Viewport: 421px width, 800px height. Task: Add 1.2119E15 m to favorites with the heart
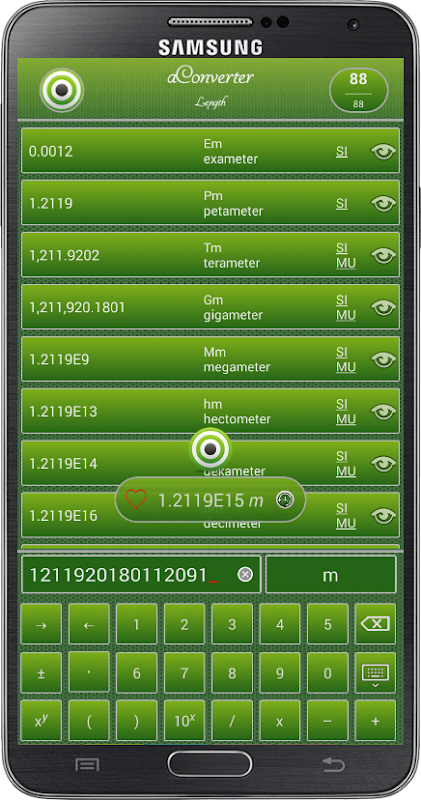pos(136,499)
